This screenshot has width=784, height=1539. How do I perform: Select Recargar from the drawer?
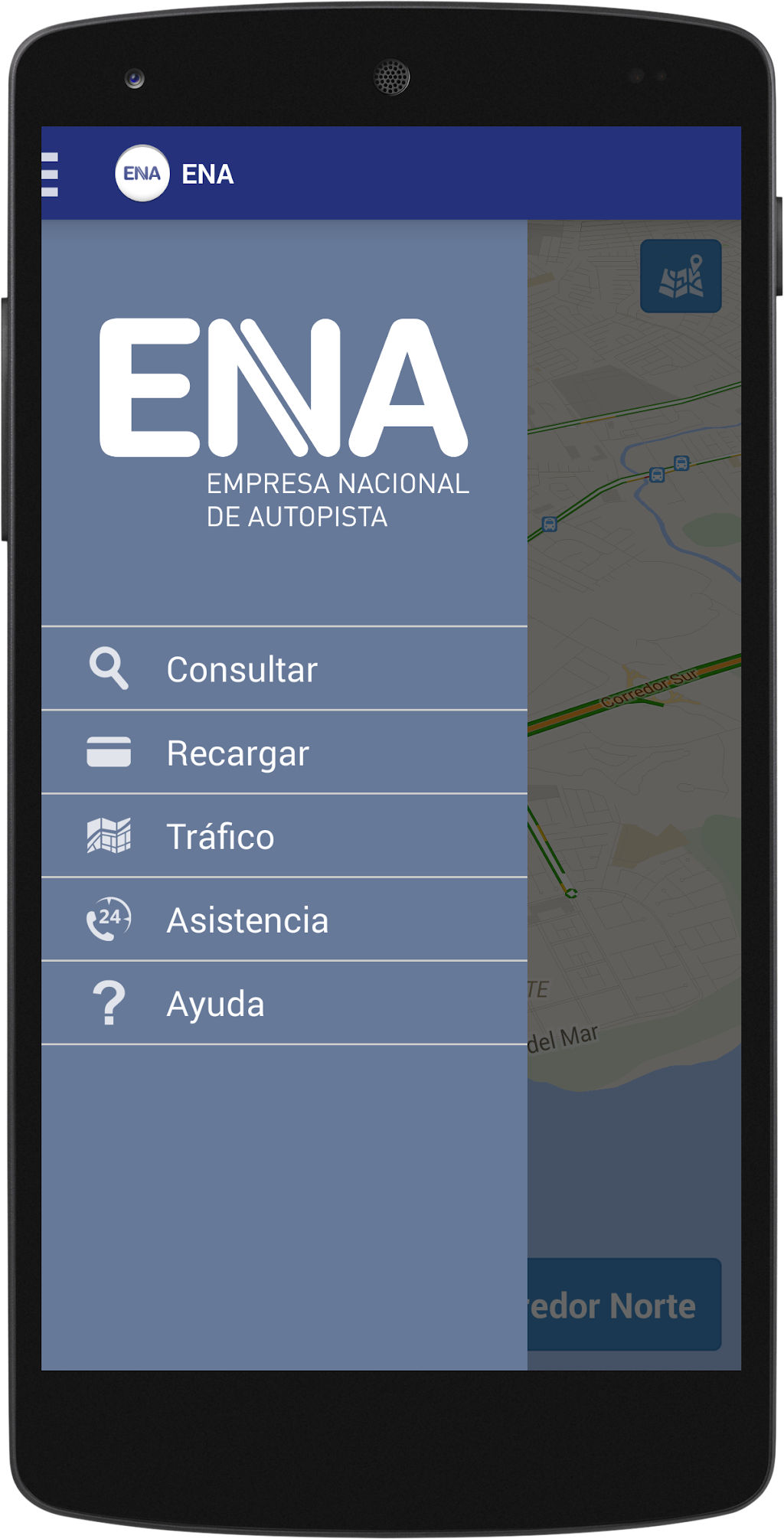283,753
